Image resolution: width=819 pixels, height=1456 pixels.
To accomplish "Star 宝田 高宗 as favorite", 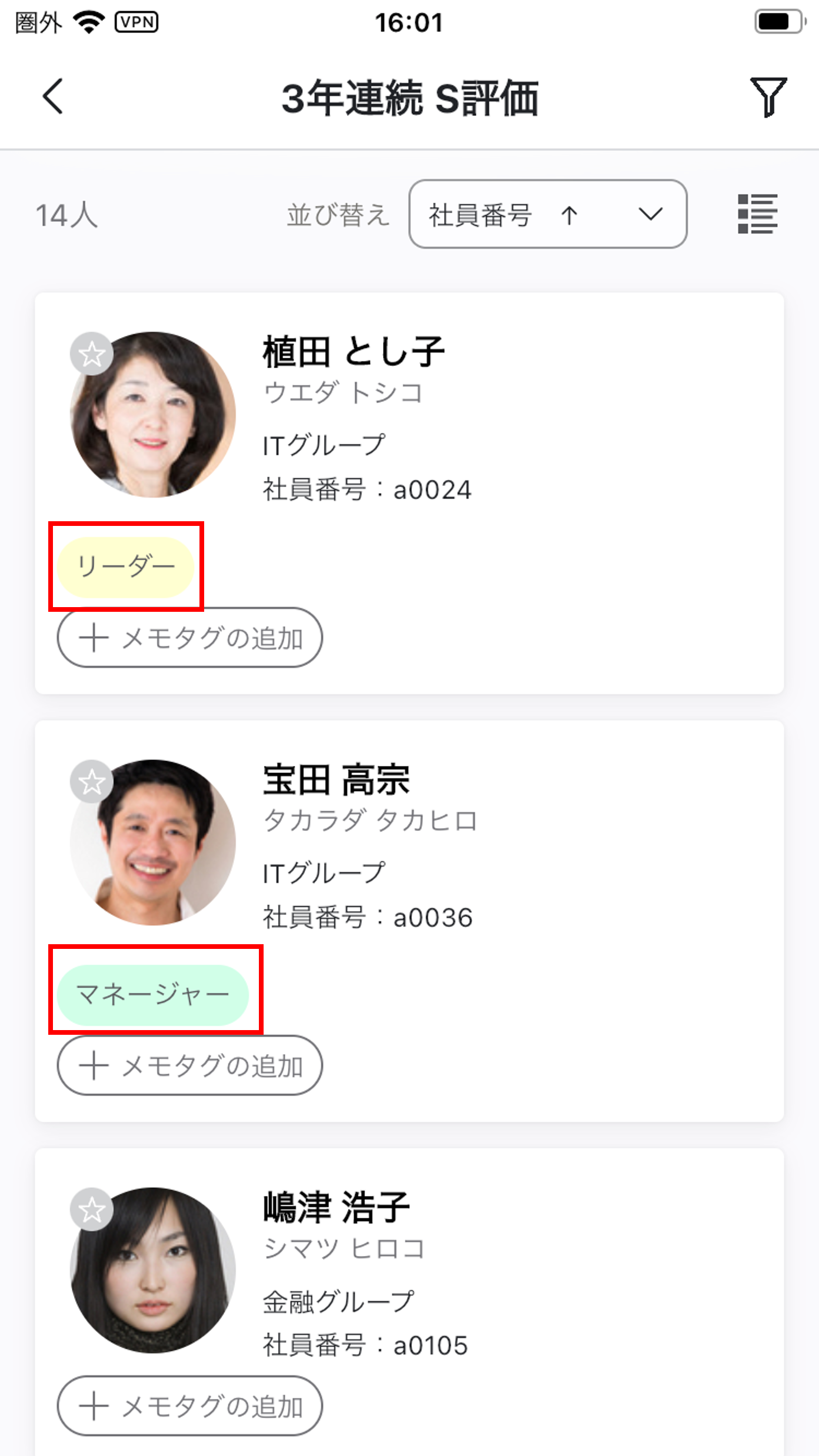I will pos(92,782).
